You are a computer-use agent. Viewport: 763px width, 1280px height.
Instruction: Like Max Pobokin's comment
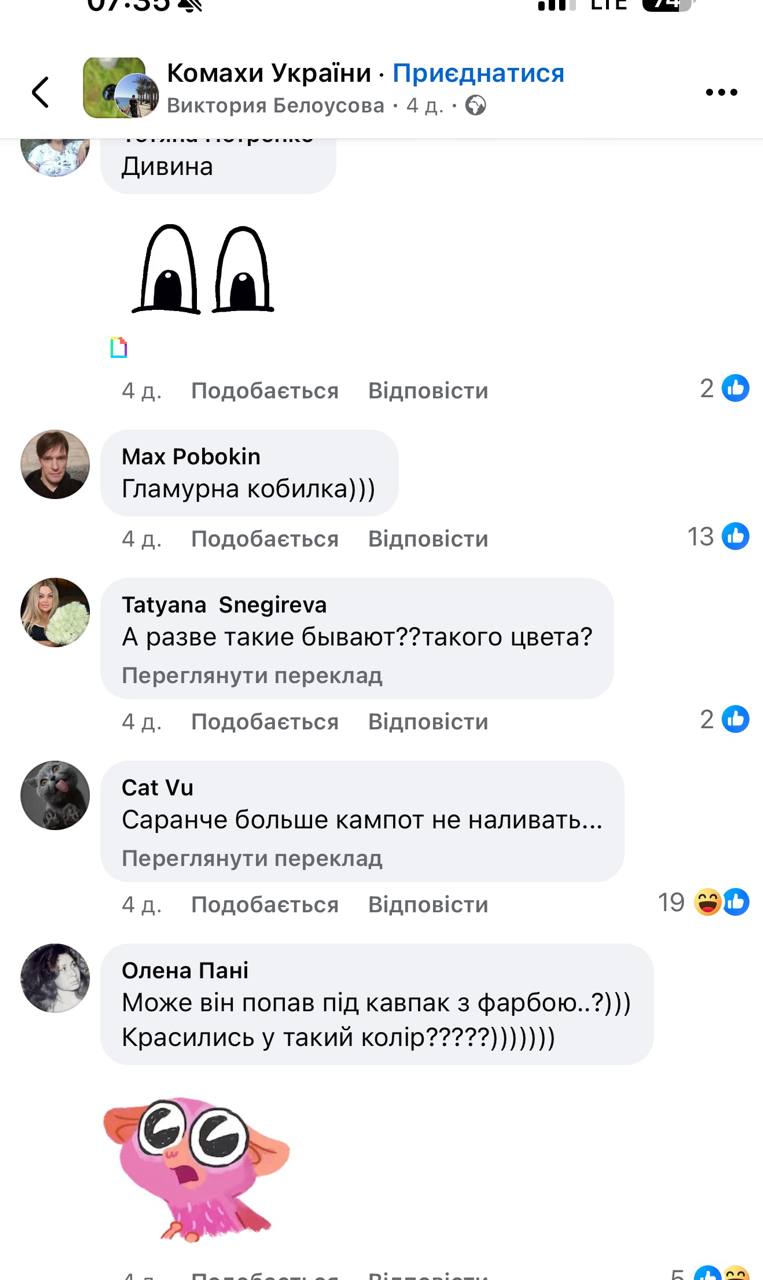pyautogui.click(x=264, y=539)
